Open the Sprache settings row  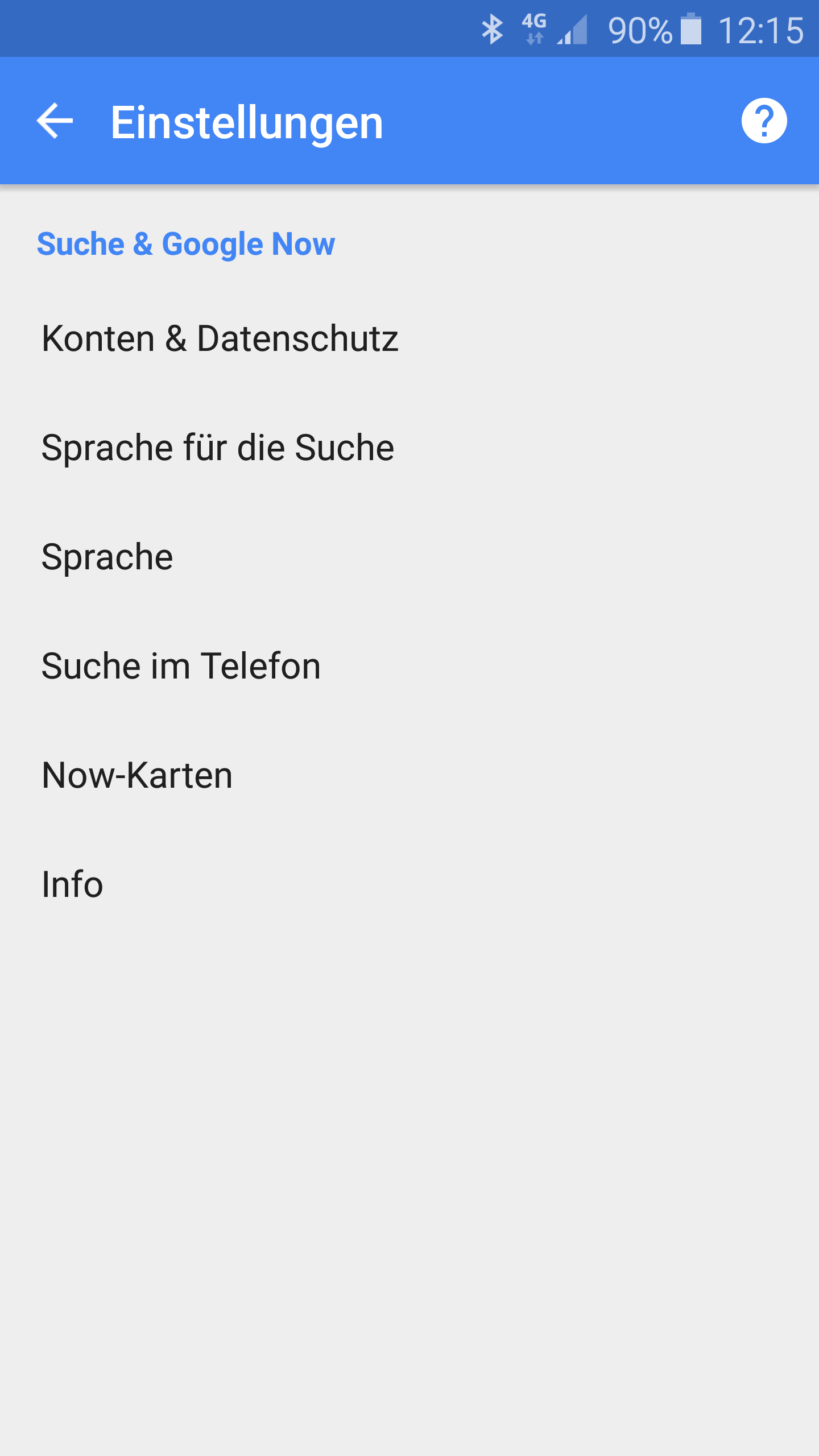coord(409,557)
